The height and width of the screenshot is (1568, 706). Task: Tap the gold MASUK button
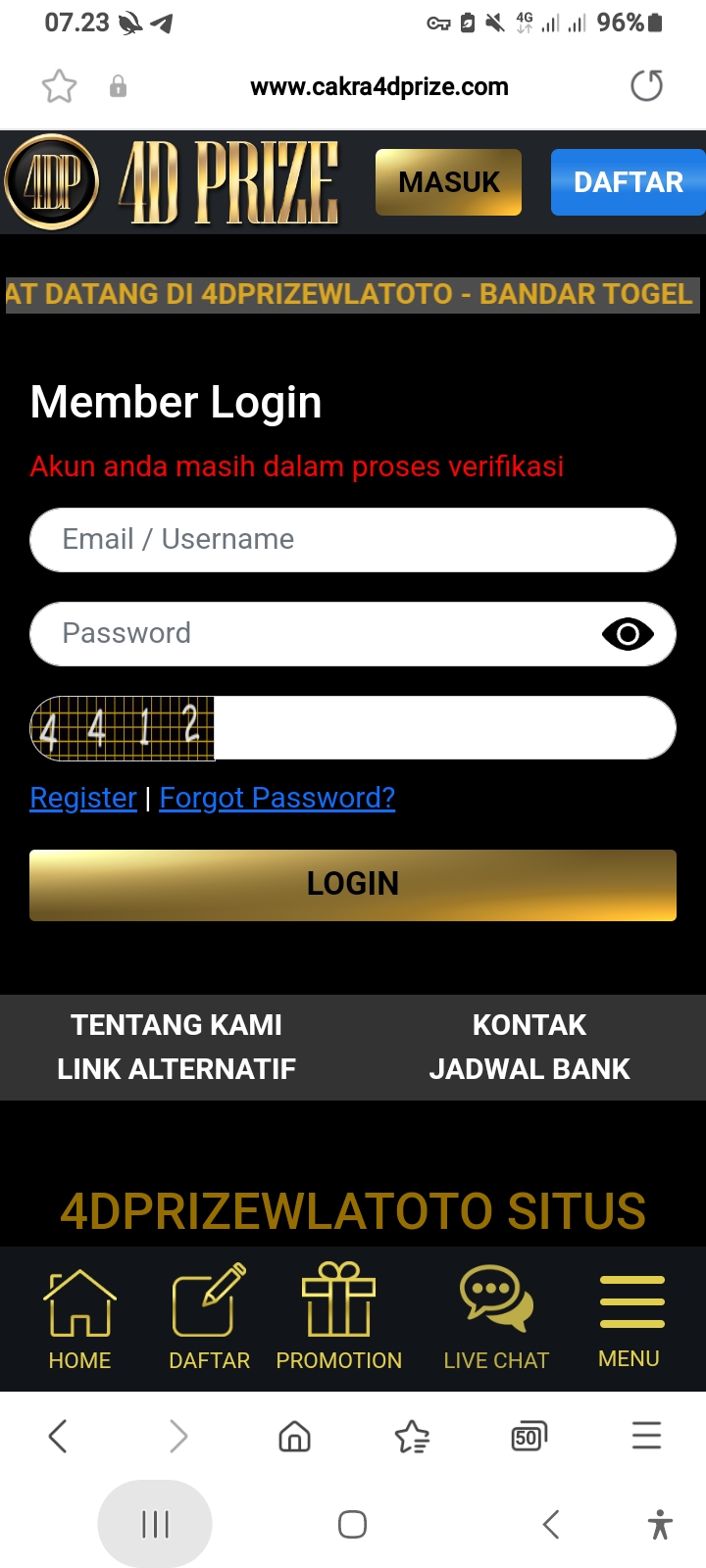tap(448, 182)
